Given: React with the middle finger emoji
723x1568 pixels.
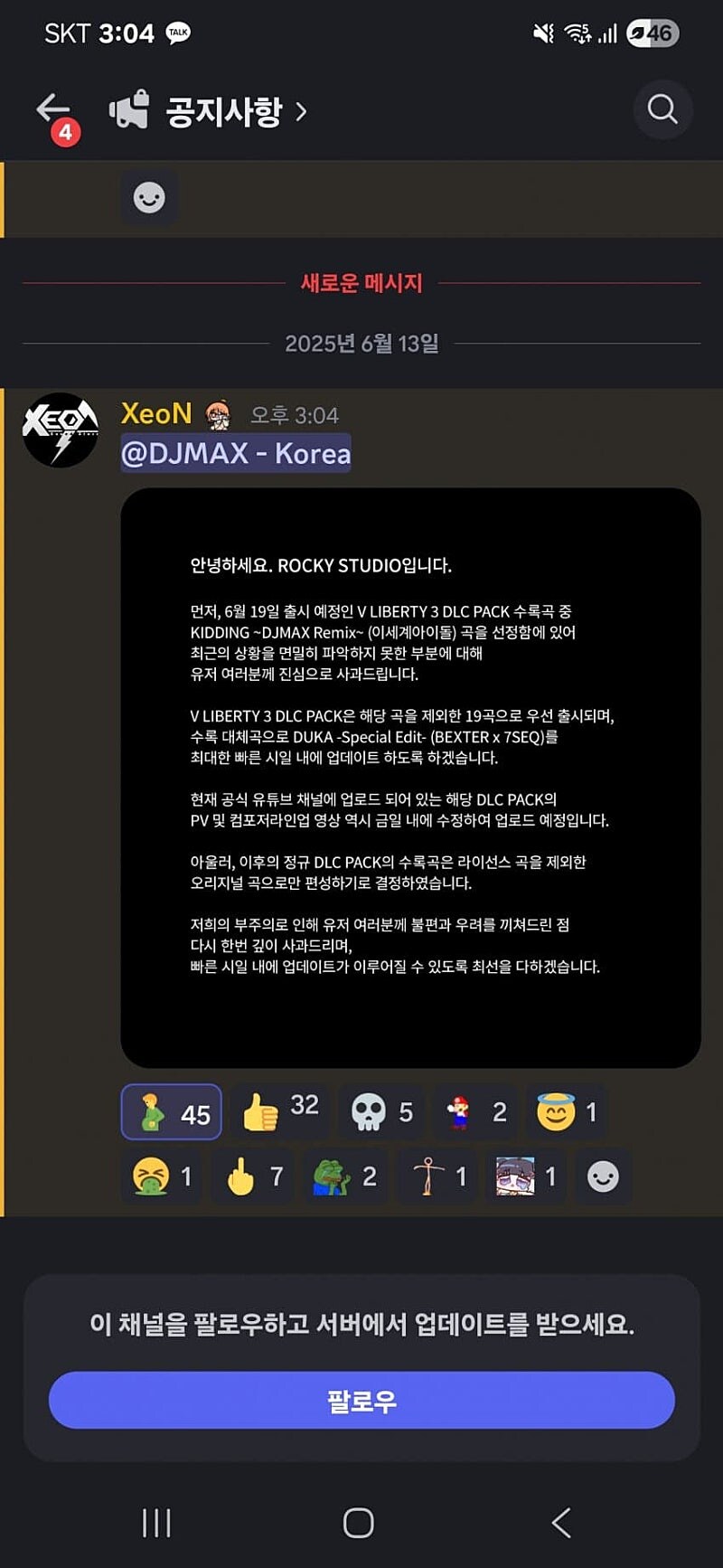Looking at the screenshot, I should pos(252,1176).
